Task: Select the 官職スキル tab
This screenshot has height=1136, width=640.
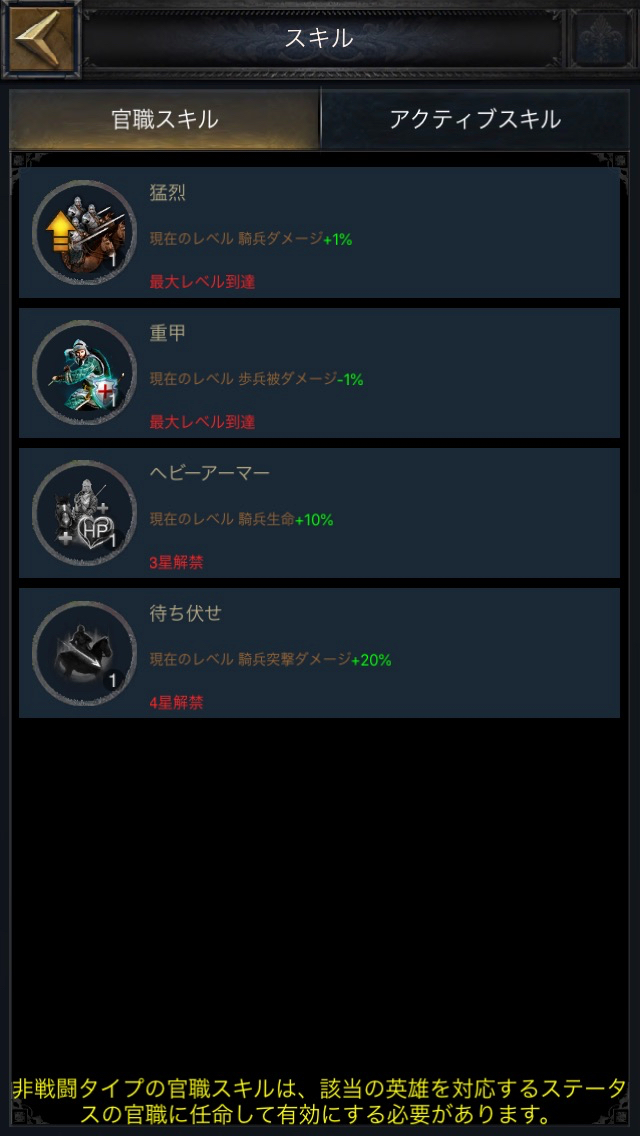Action: [x=164, y=120]
